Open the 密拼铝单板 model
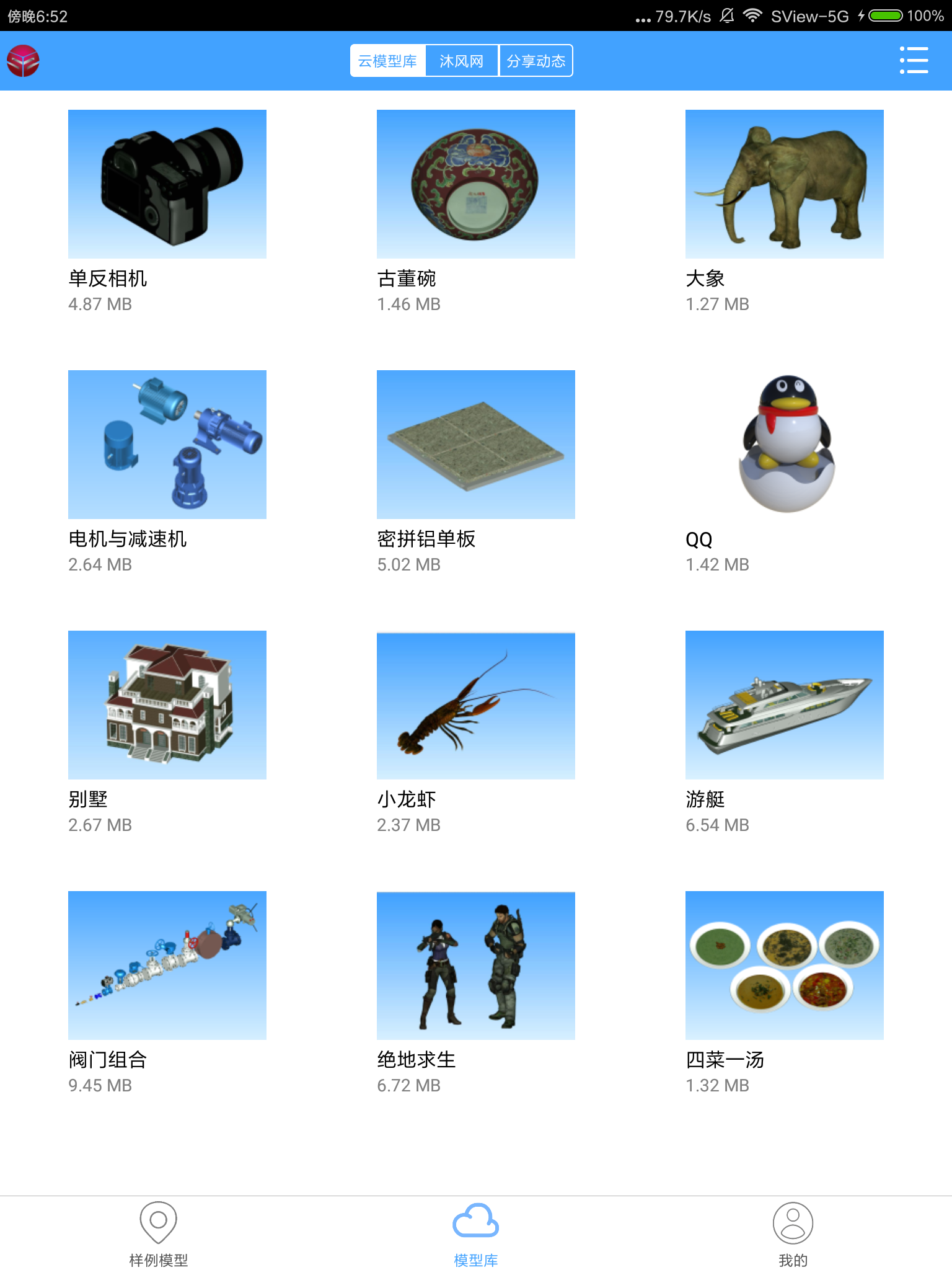952x1270 pixels. [476, 445]
